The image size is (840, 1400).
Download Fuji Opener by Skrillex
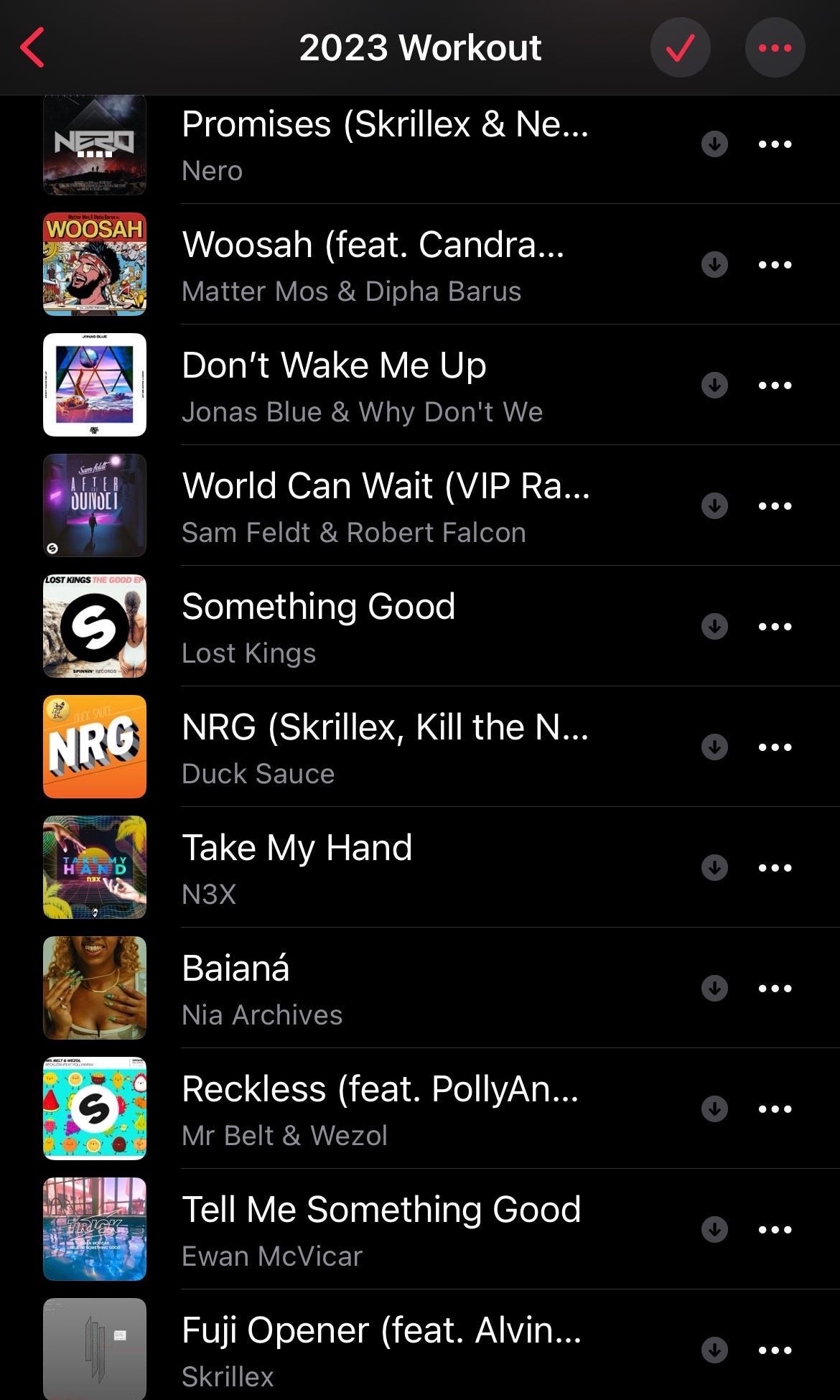tap(714, 1350)
